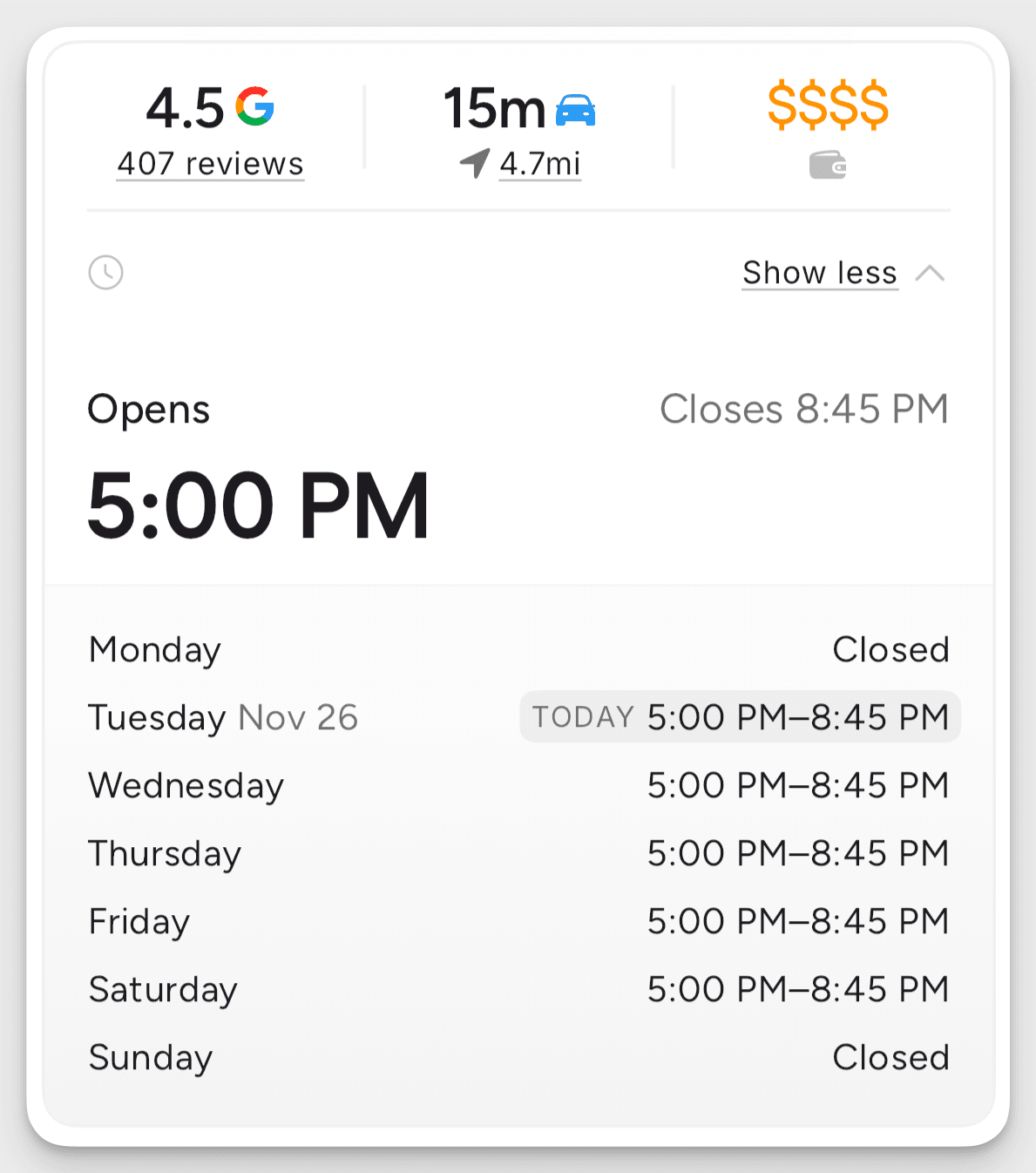Screen dimensions: 1036x1173
Task: Click Saturday's hours row
Action: (797, 989)
